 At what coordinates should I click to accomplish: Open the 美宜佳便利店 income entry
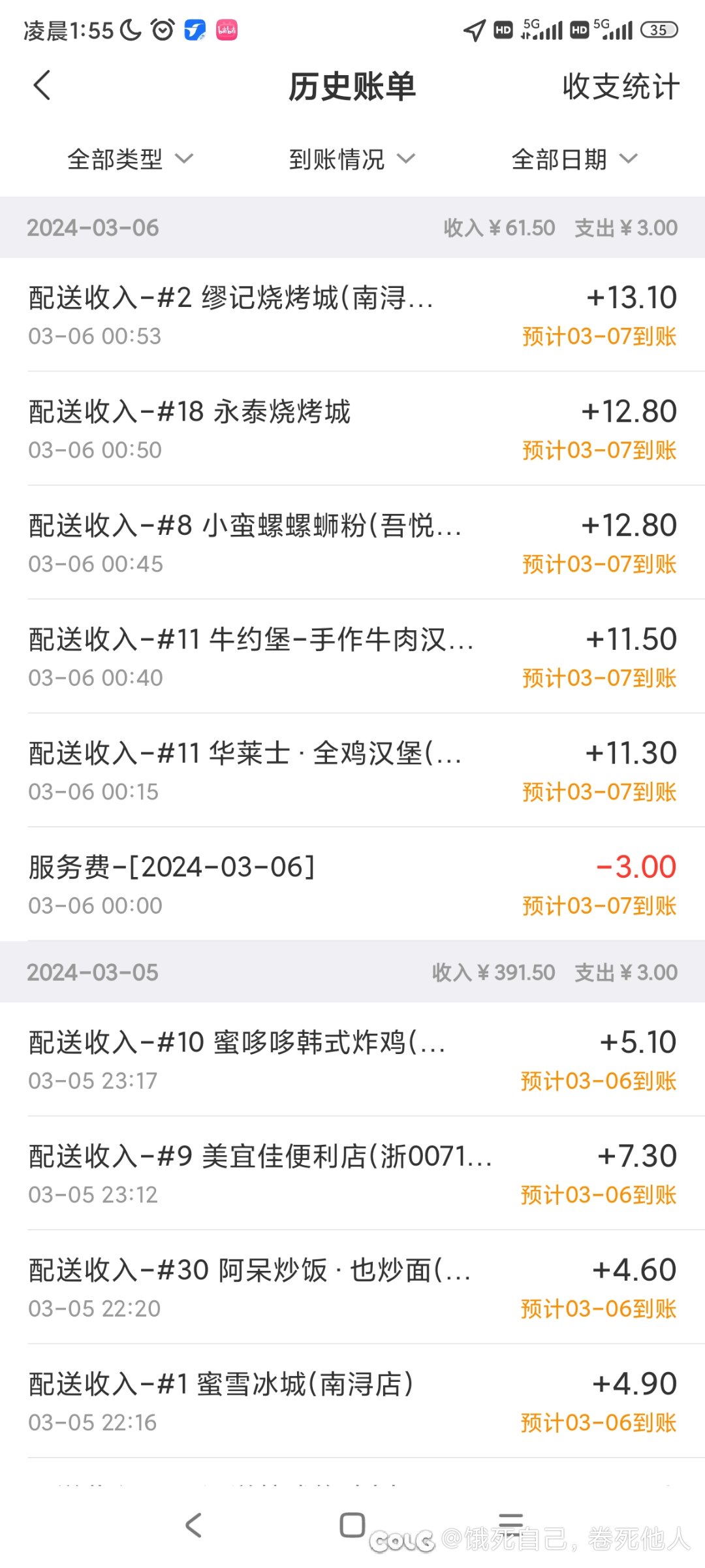(352, 1173)
